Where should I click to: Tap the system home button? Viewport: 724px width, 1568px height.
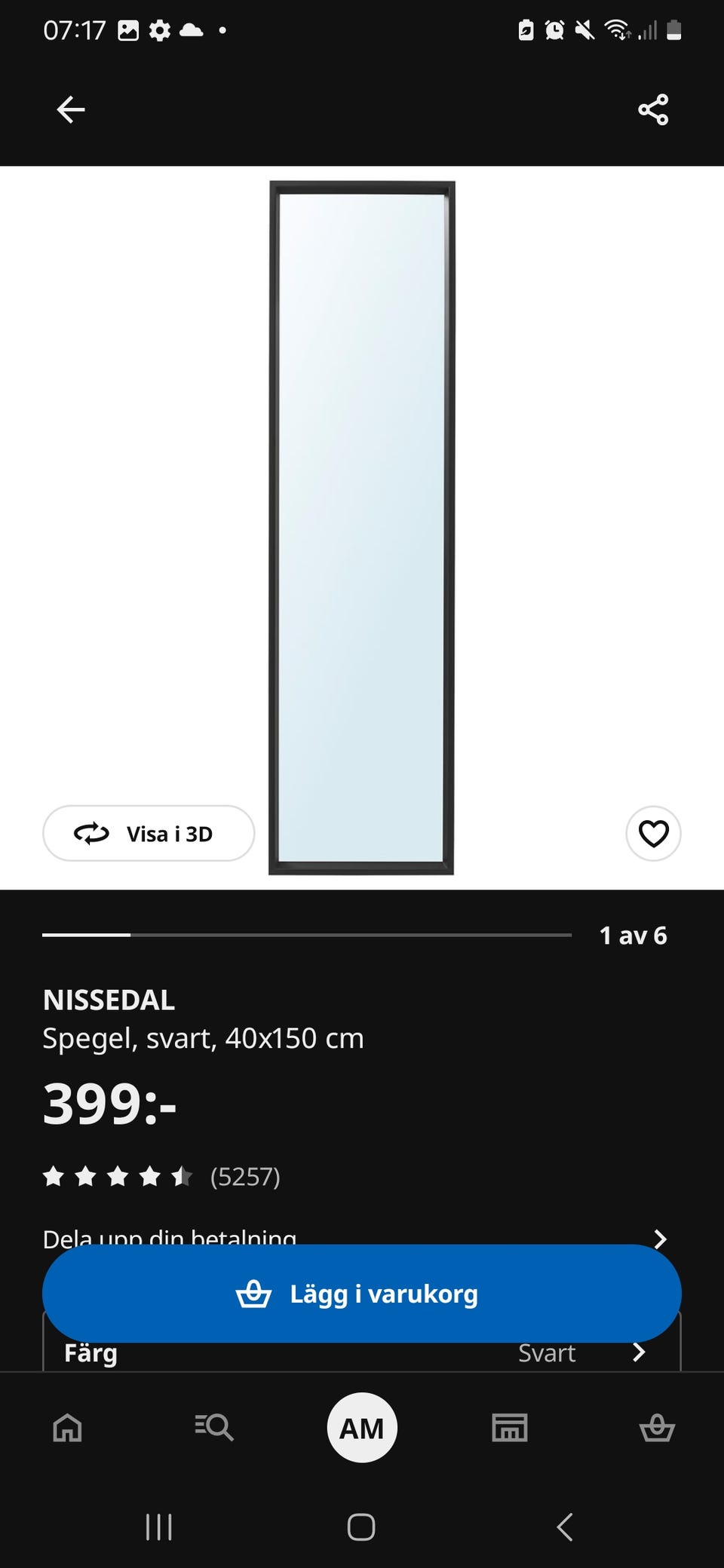tap(361, 1527)
